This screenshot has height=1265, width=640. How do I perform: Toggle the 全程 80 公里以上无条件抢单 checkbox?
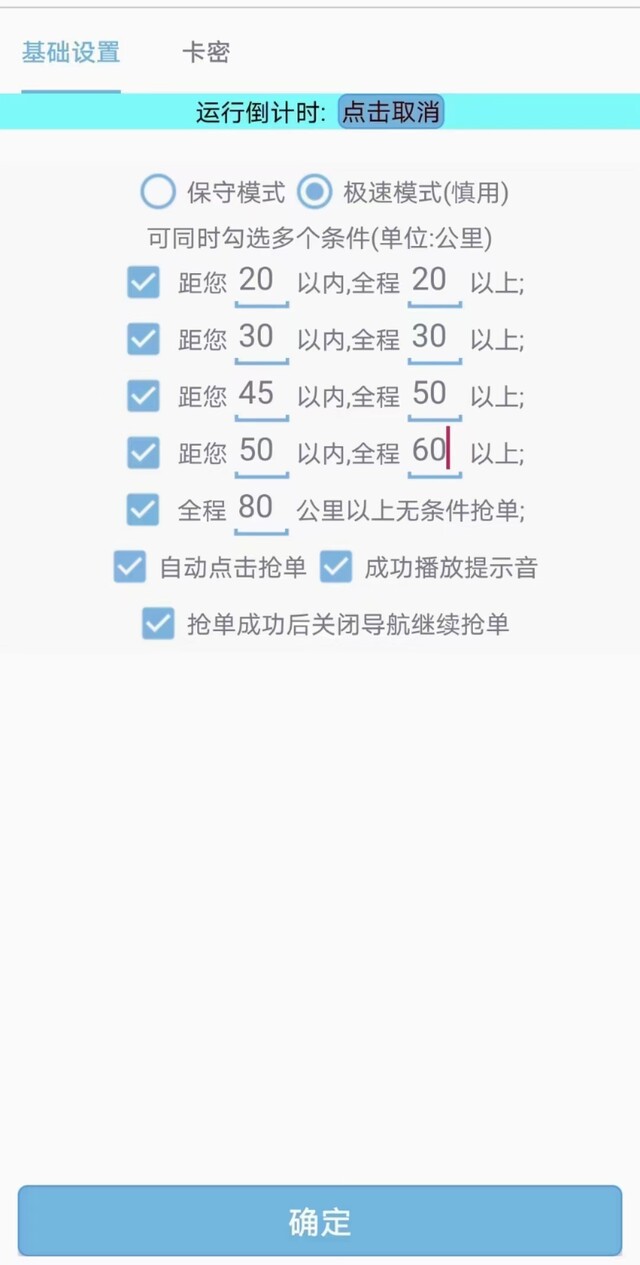click(x=143, y=510)
